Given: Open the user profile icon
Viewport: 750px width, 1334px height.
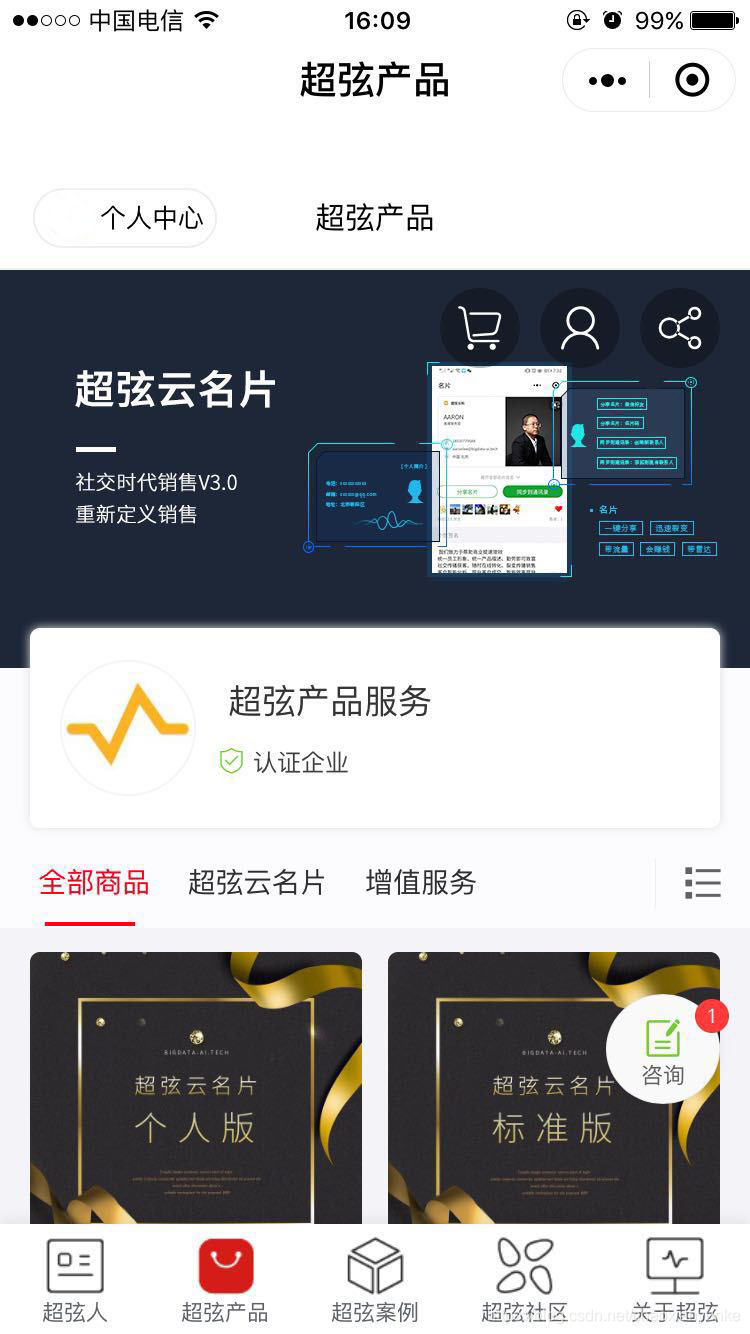Looking at the screenshot, I should pyautogui.click(x=580, y=328).
